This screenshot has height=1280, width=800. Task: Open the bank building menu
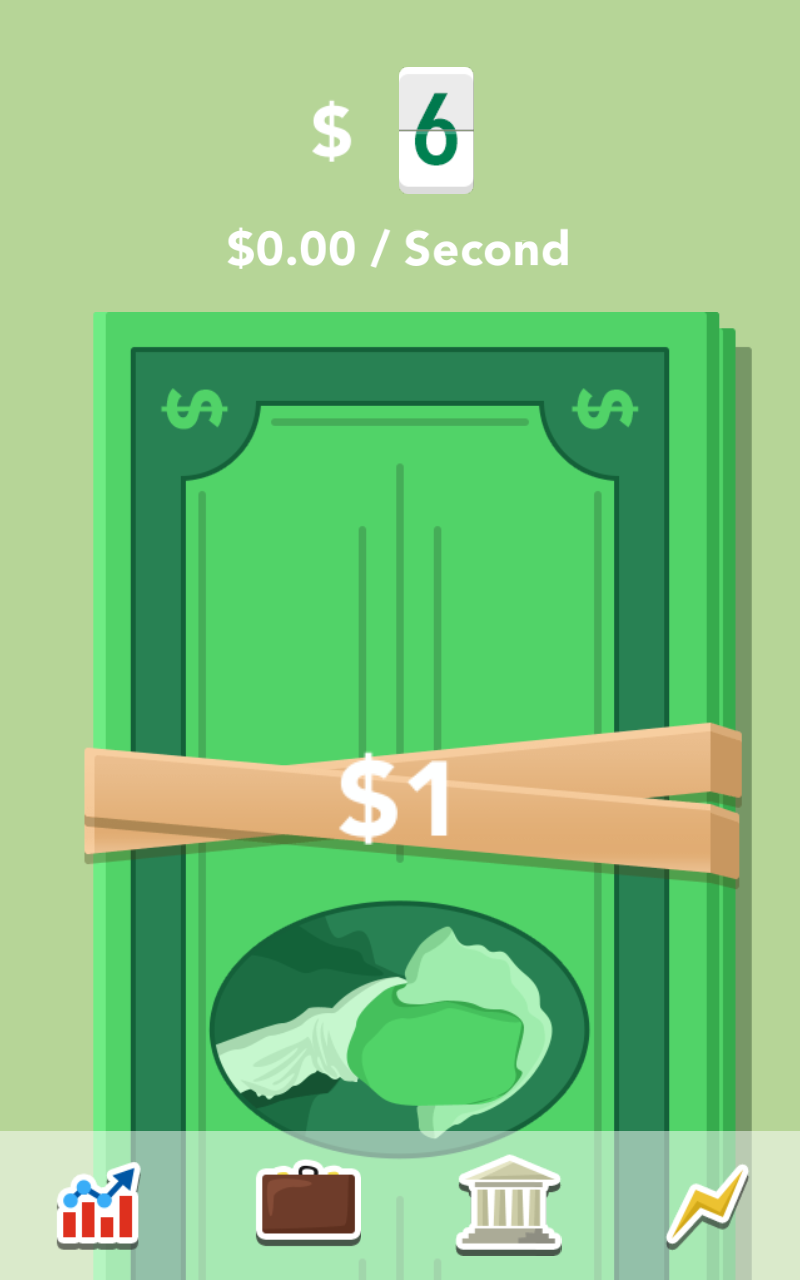click(508, 1203)
